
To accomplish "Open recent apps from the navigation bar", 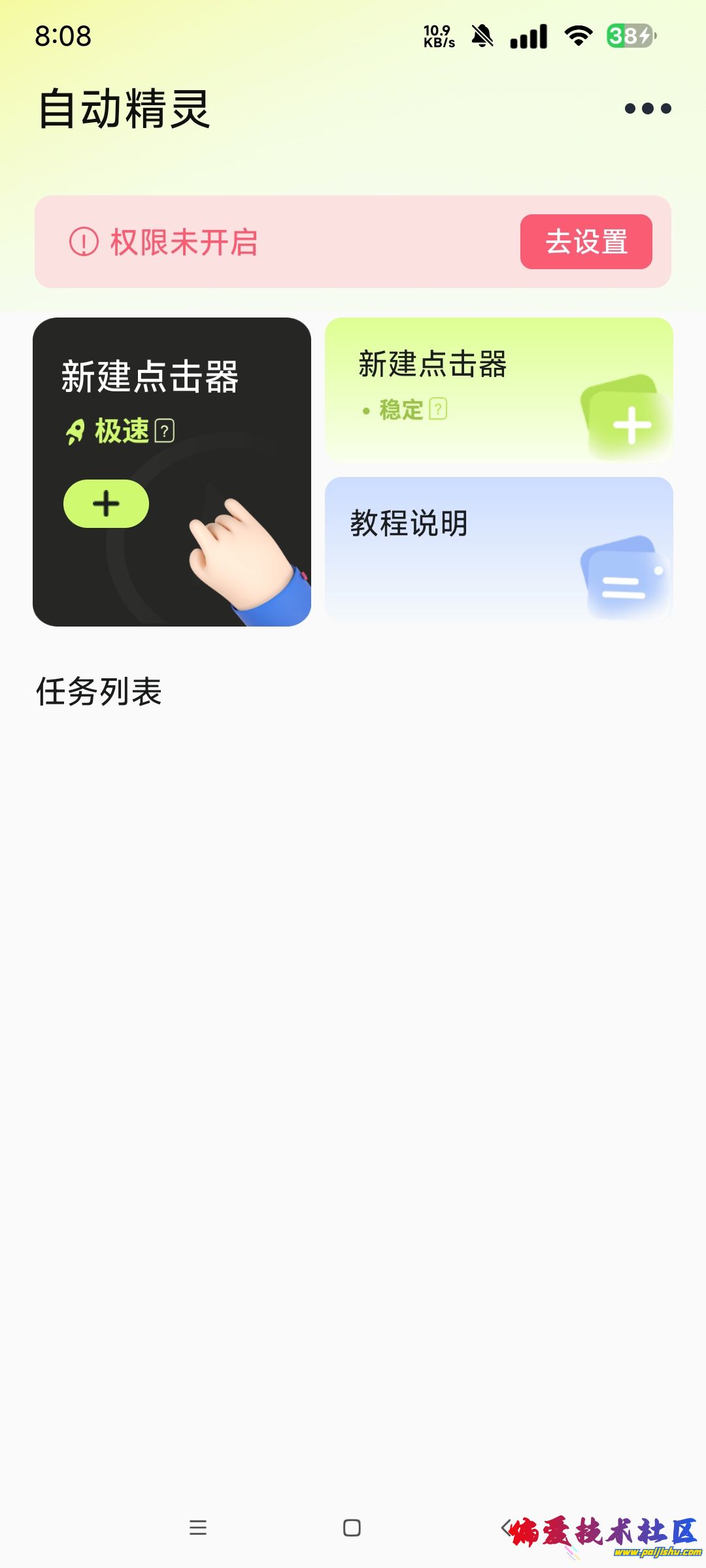I will (x=198, y=1527).
